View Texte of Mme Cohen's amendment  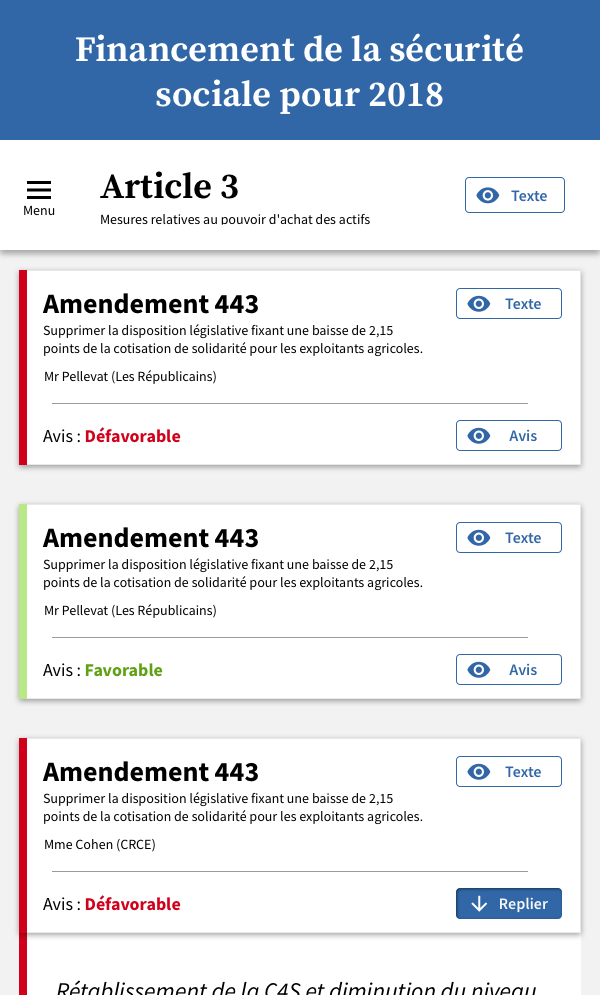(x=509, y=772)
